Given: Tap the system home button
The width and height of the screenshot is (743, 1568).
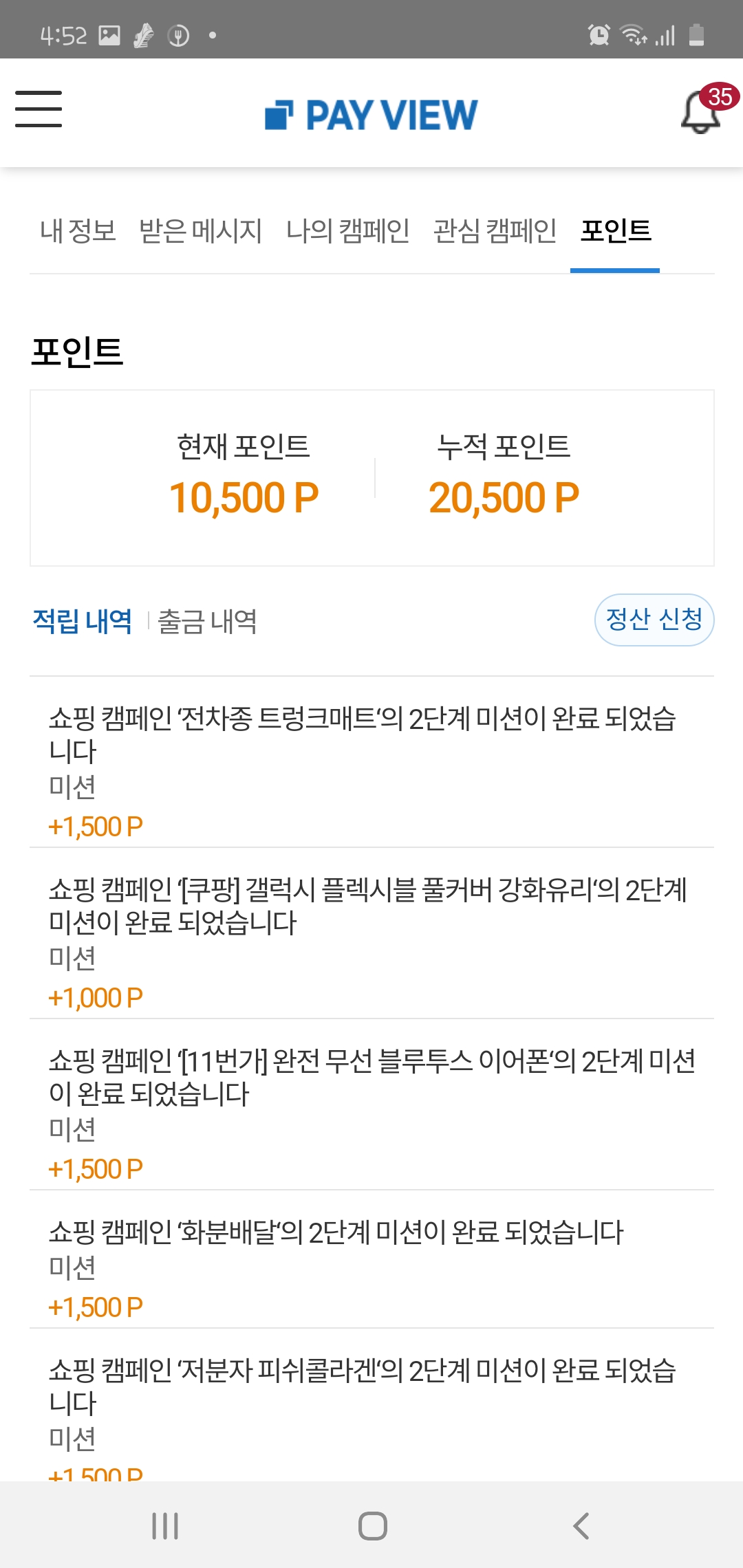Looking at the screenshot, I should click(x=372, y=1525).
